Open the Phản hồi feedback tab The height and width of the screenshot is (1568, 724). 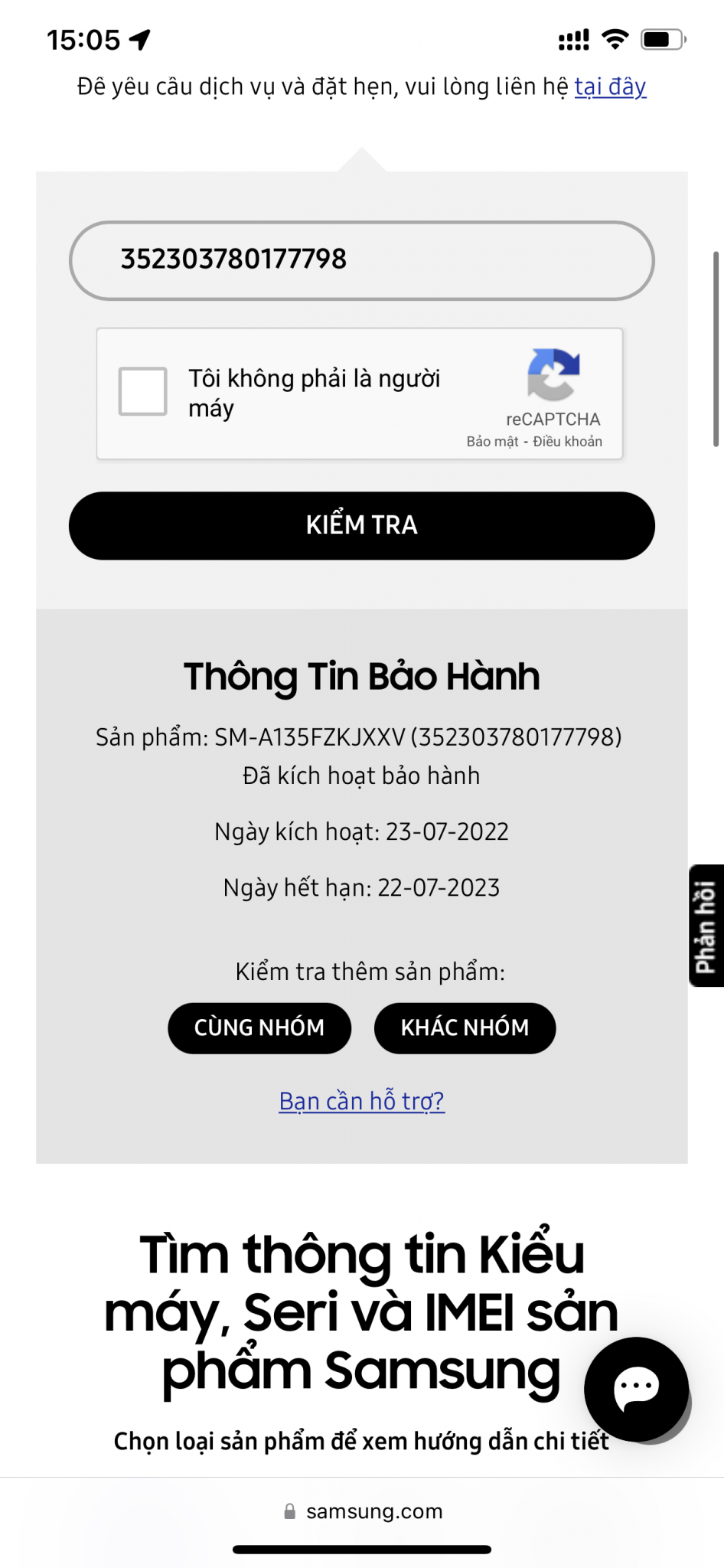click(x=706, y=926)
